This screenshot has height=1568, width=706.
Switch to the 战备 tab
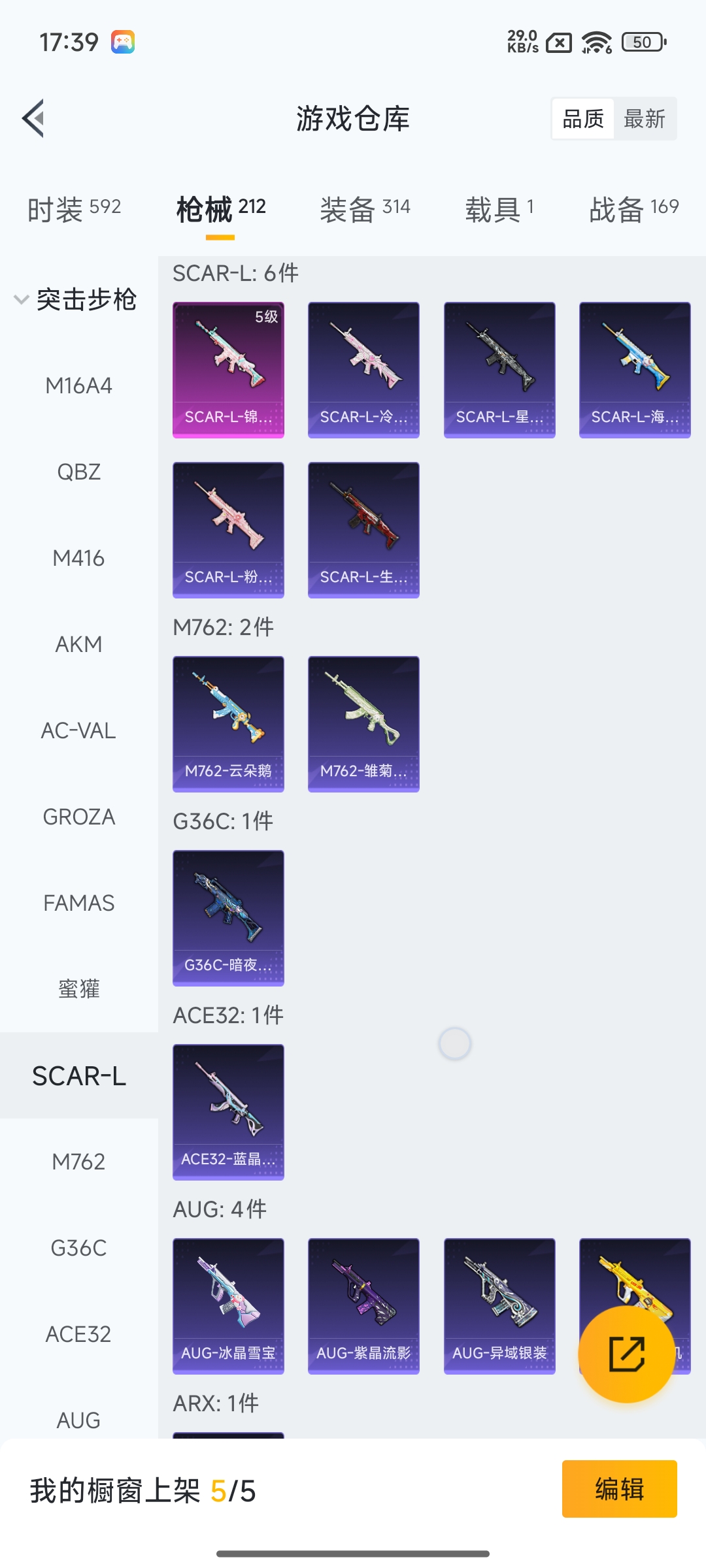pos(633,209)
